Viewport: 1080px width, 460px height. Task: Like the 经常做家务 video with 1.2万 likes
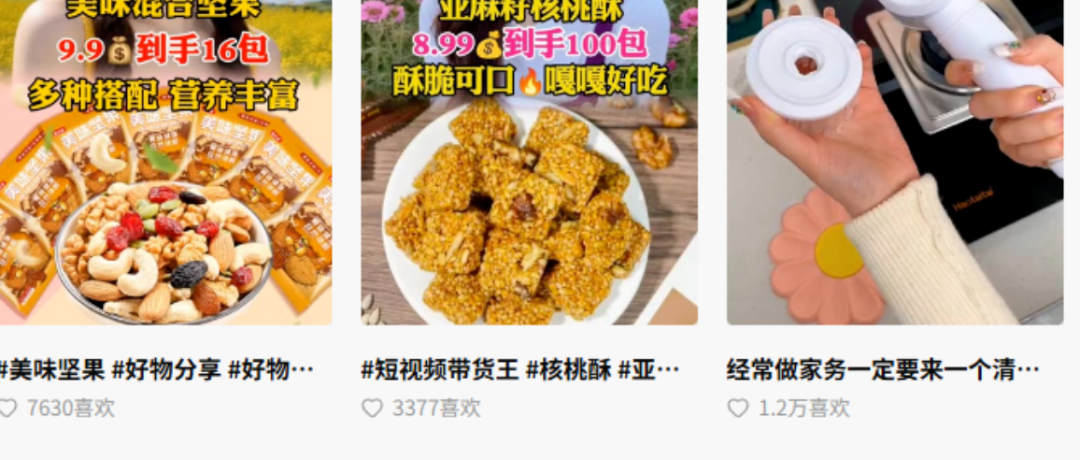click(737, 408)
